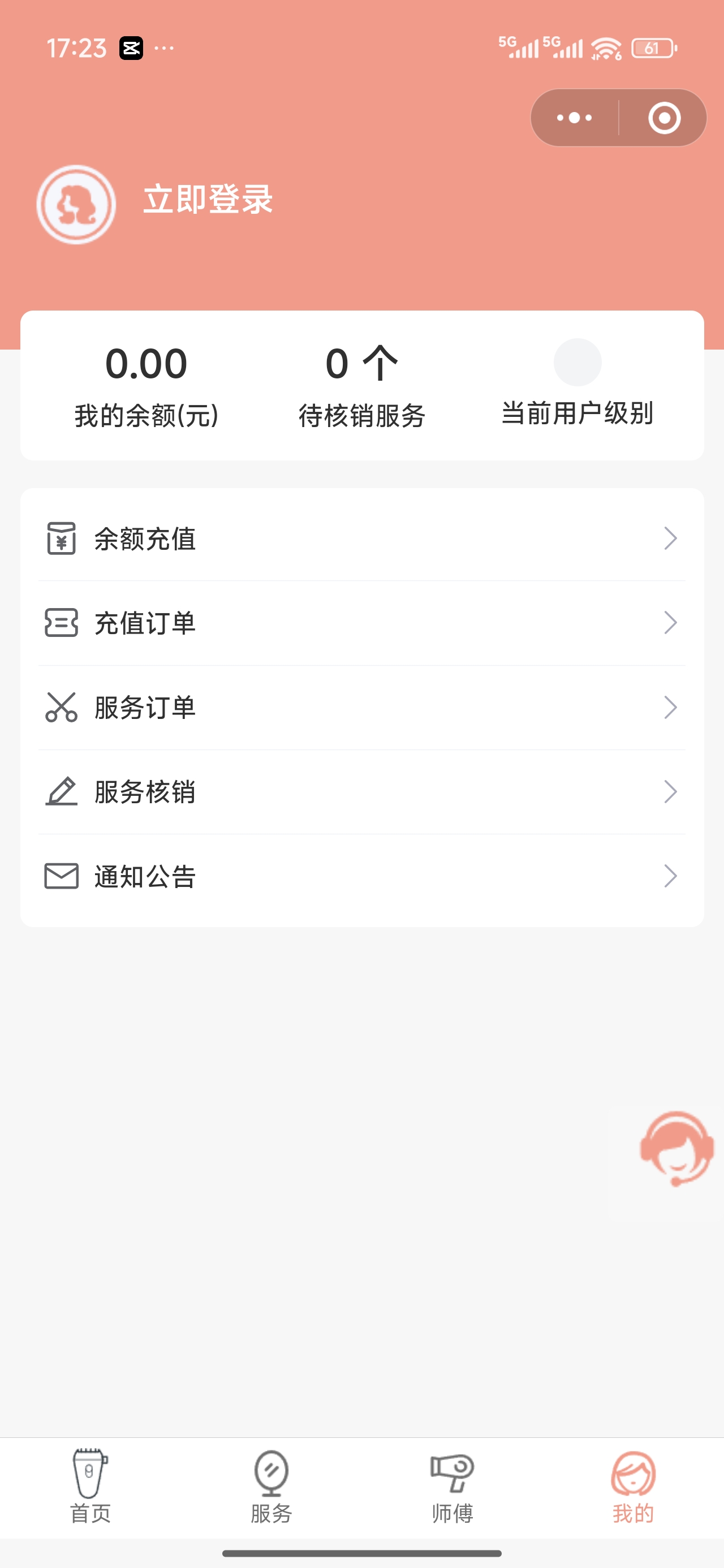Open 余额充值 to recharge balance
The image size is (724, 1568).
coord(361,539)
